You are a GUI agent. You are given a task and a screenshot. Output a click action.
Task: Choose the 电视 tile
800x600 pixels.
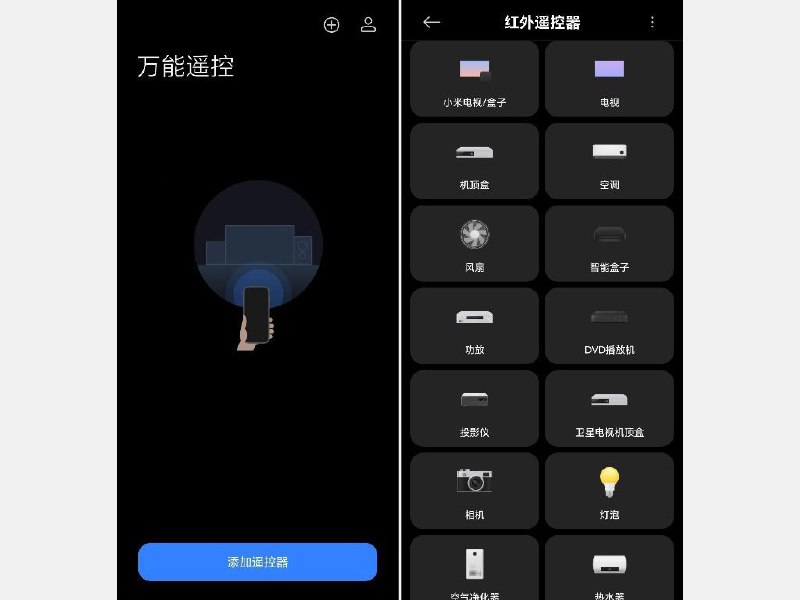pos(609,79)
